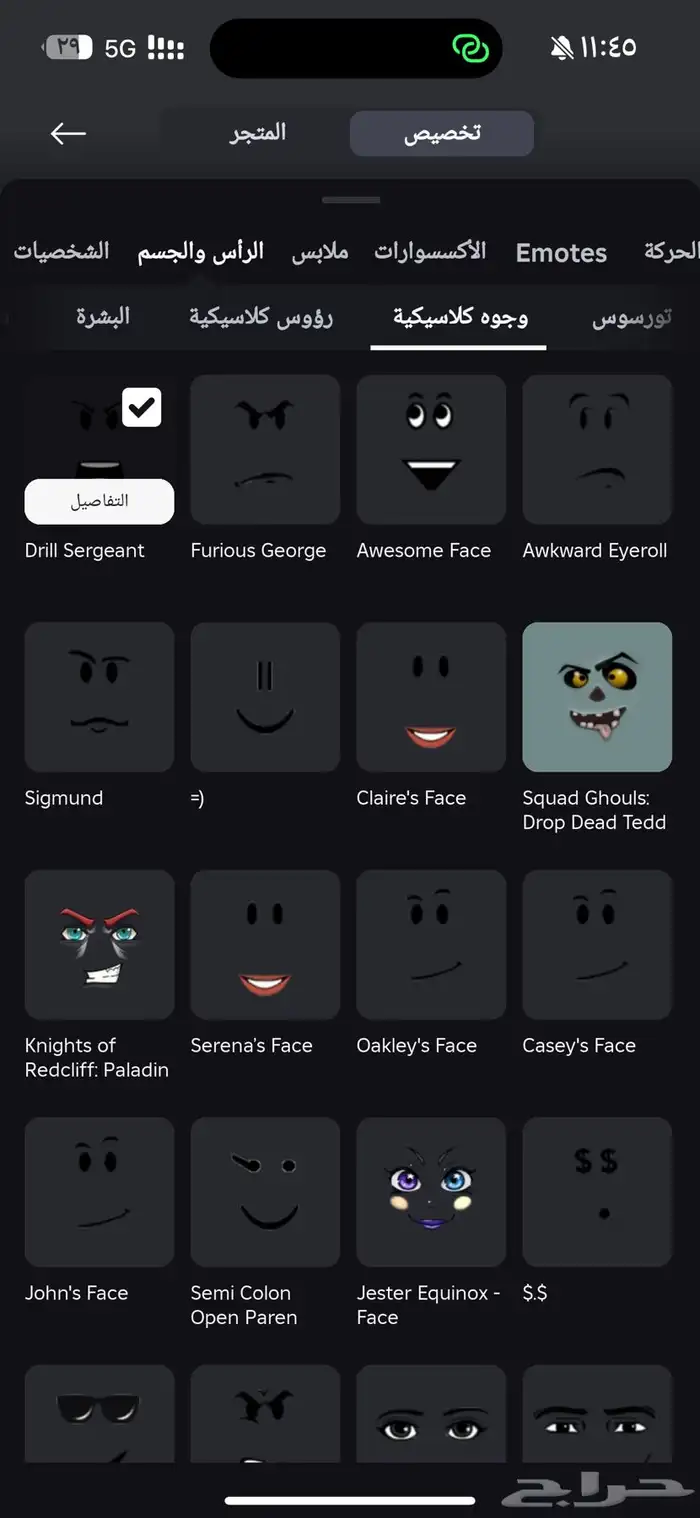Switch to the البشرة sub-tab
Viewport: 700px width, 1518px height.
103,318
